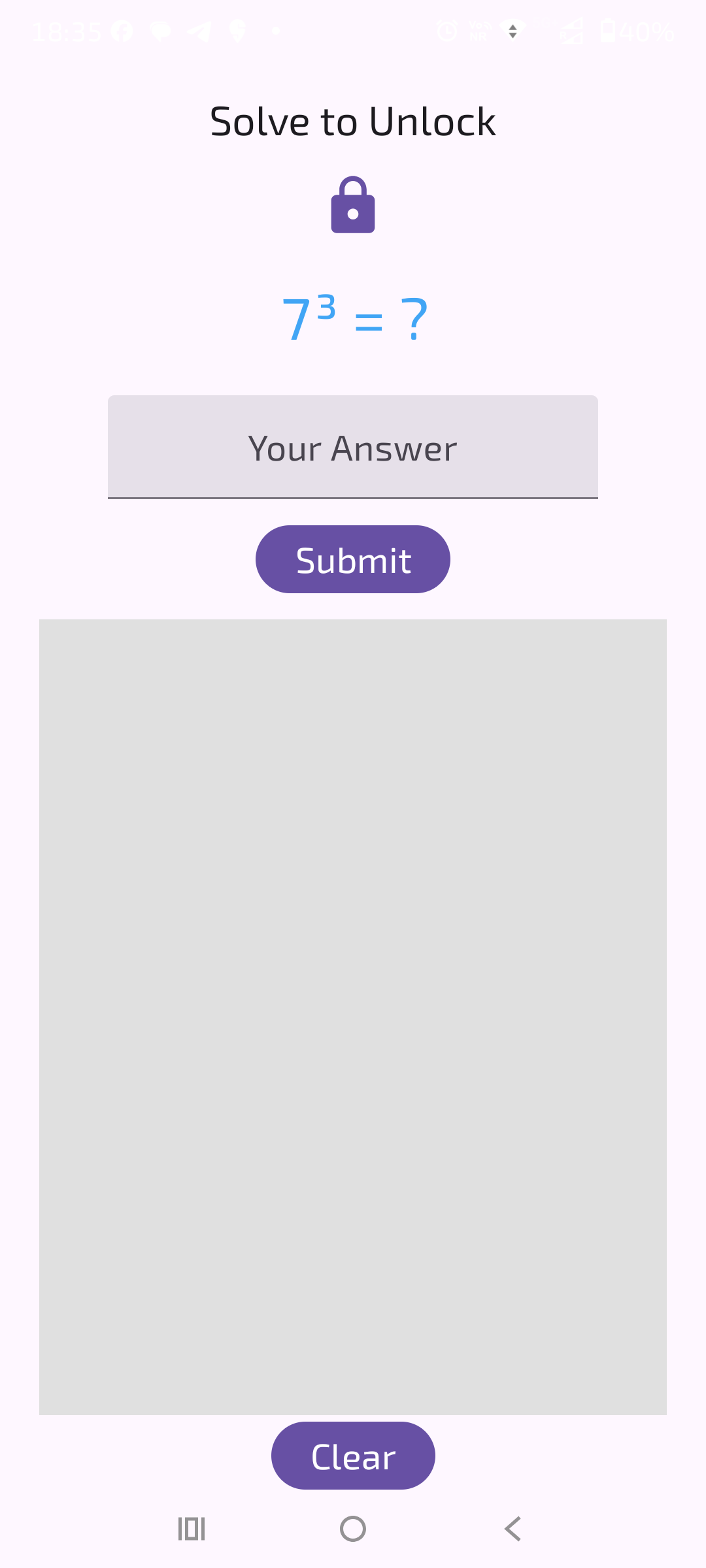Tap the purple padlock icon
706x1568 pixels.
353,206
